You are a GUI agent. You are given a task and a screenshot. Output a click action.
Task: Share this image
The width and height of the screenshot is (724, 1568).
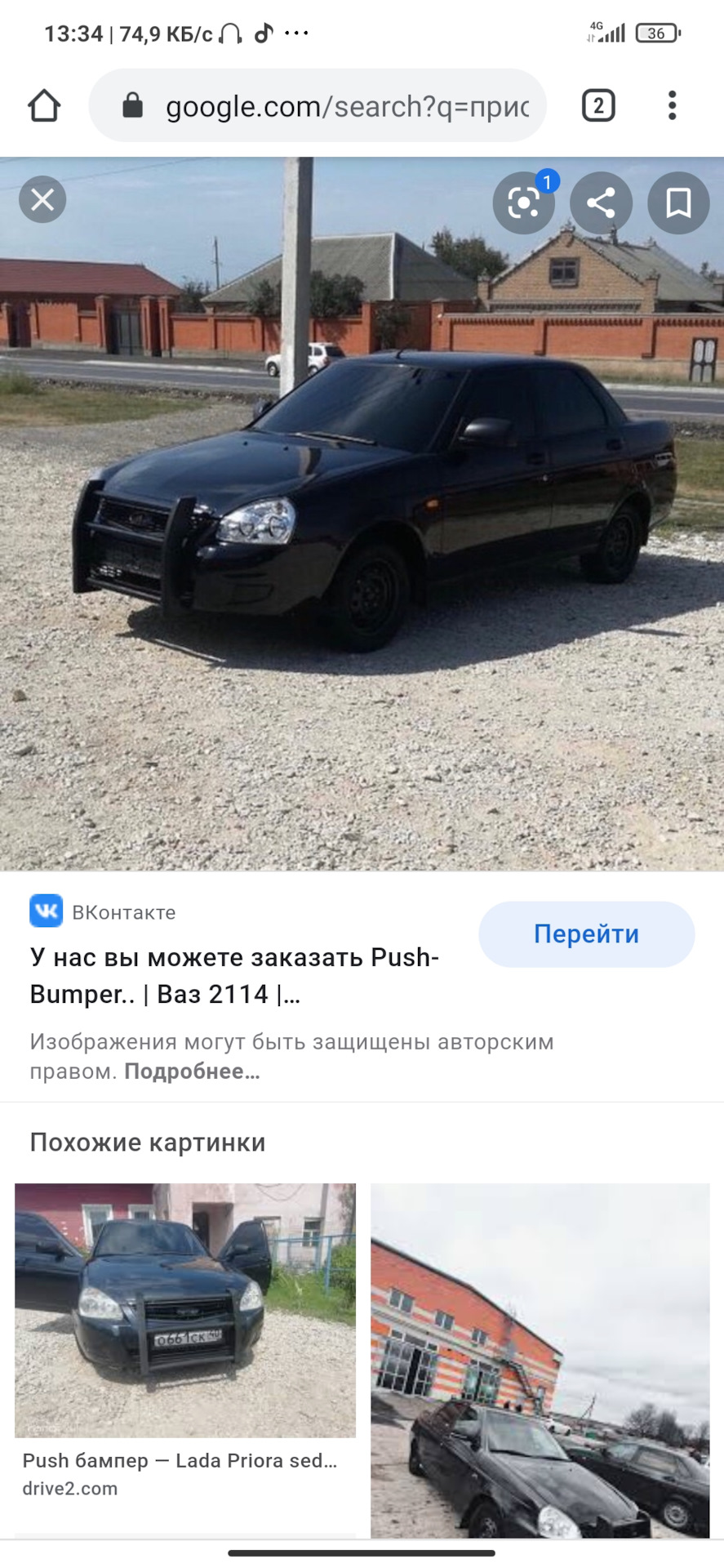601,203
